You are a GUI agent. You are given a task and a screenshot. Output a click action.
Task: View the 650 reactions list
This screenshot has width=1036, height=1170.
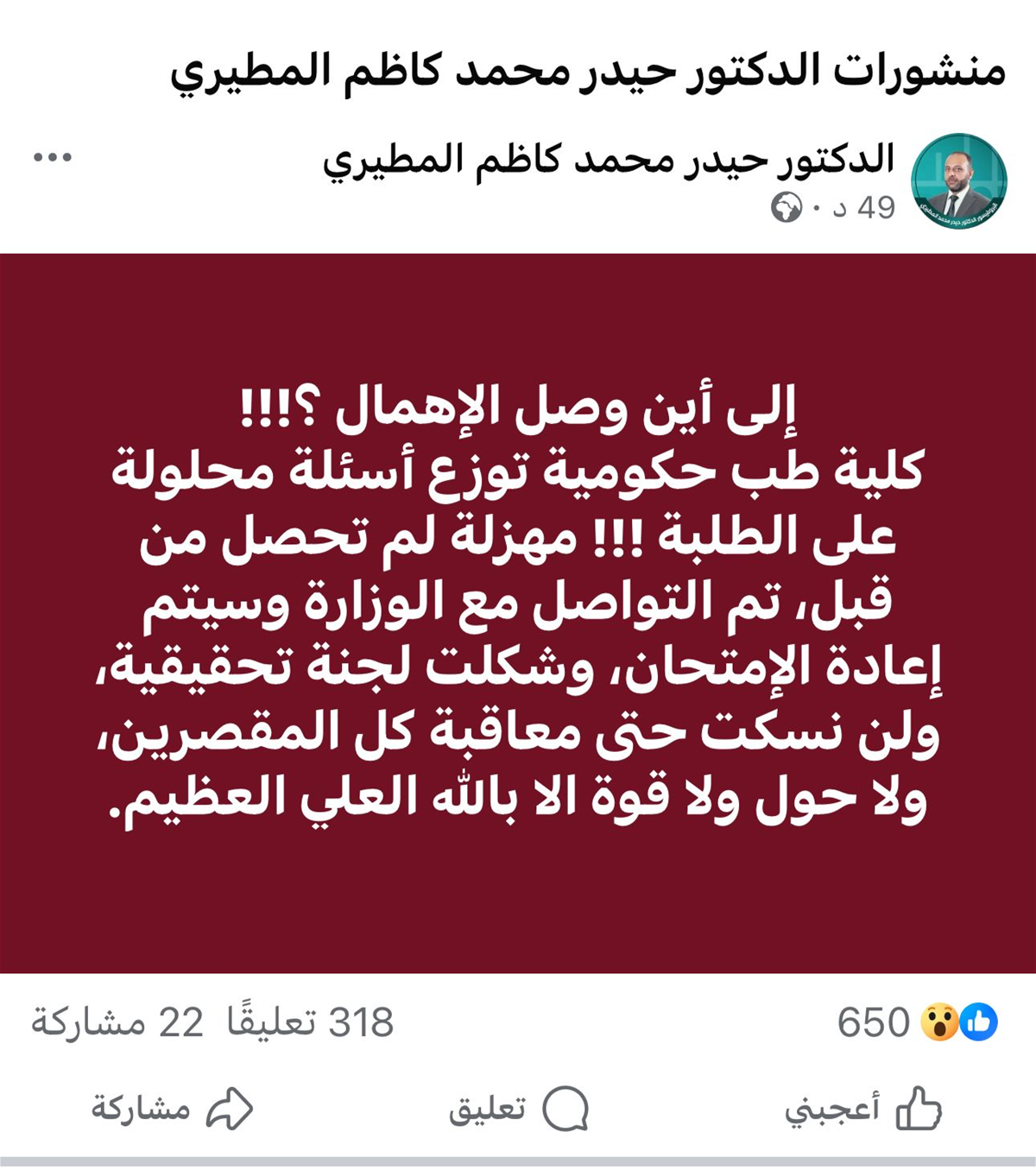pos(917,1022)
